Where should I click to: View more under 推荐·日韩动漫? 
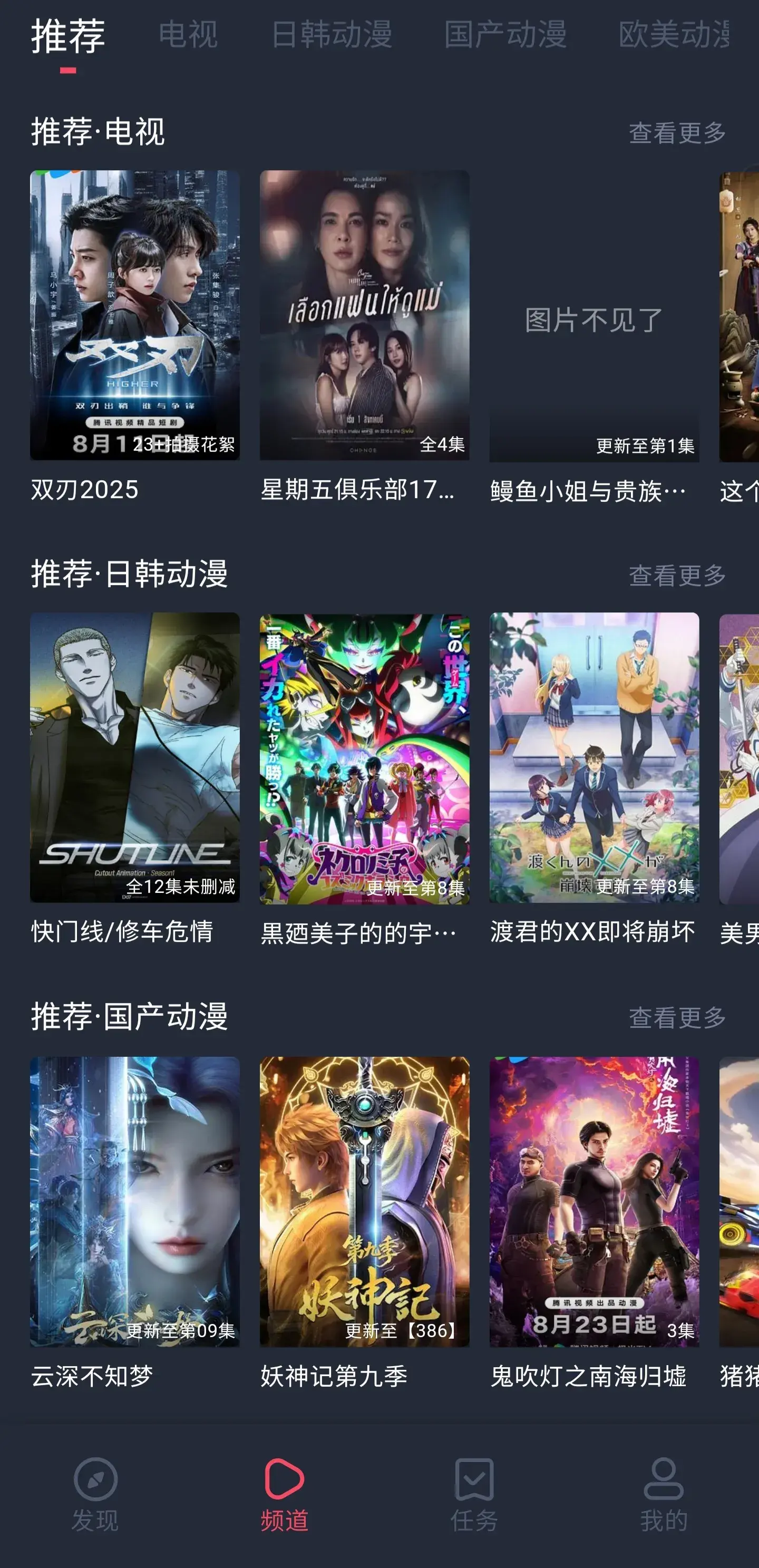pos(677,574)
